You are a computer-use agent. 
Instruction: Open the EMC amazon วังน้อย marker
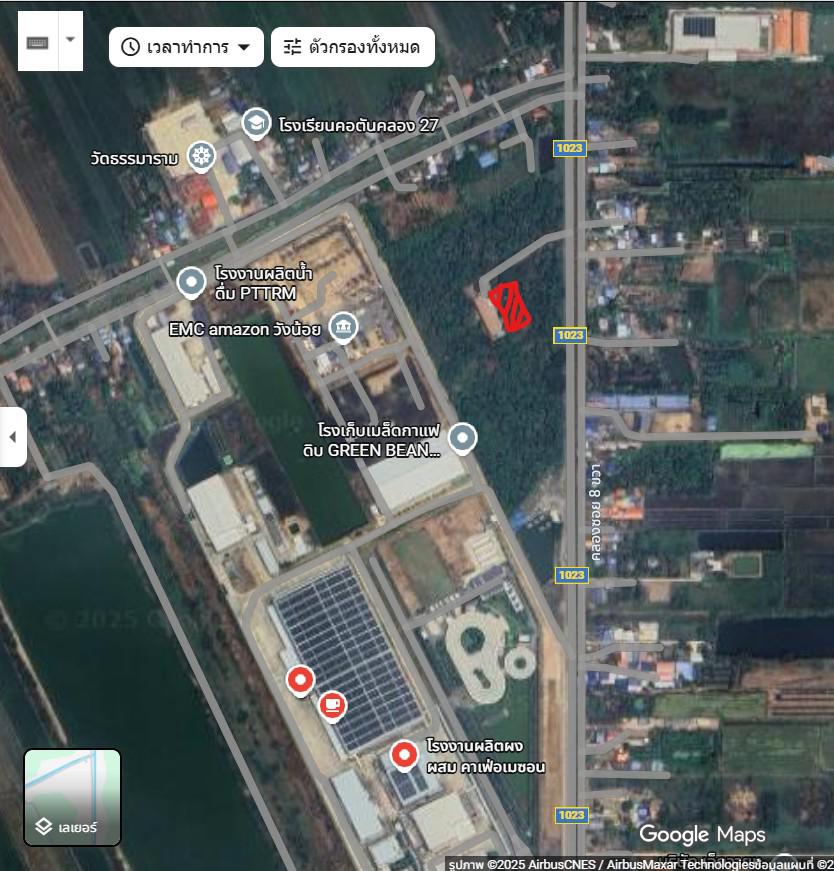[343, 326]
